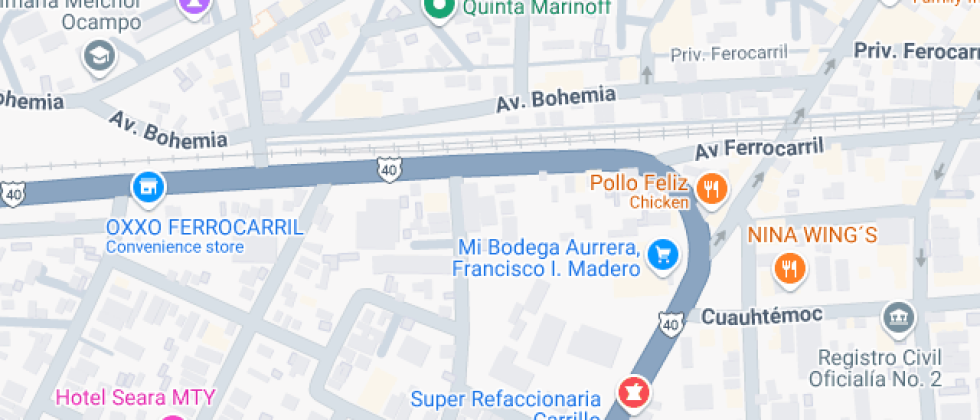The width and height of the screenshot is (980, 420).
Task: Tap the Mi Bodega Aurrera shopping pin
Action: coord(661,255)
